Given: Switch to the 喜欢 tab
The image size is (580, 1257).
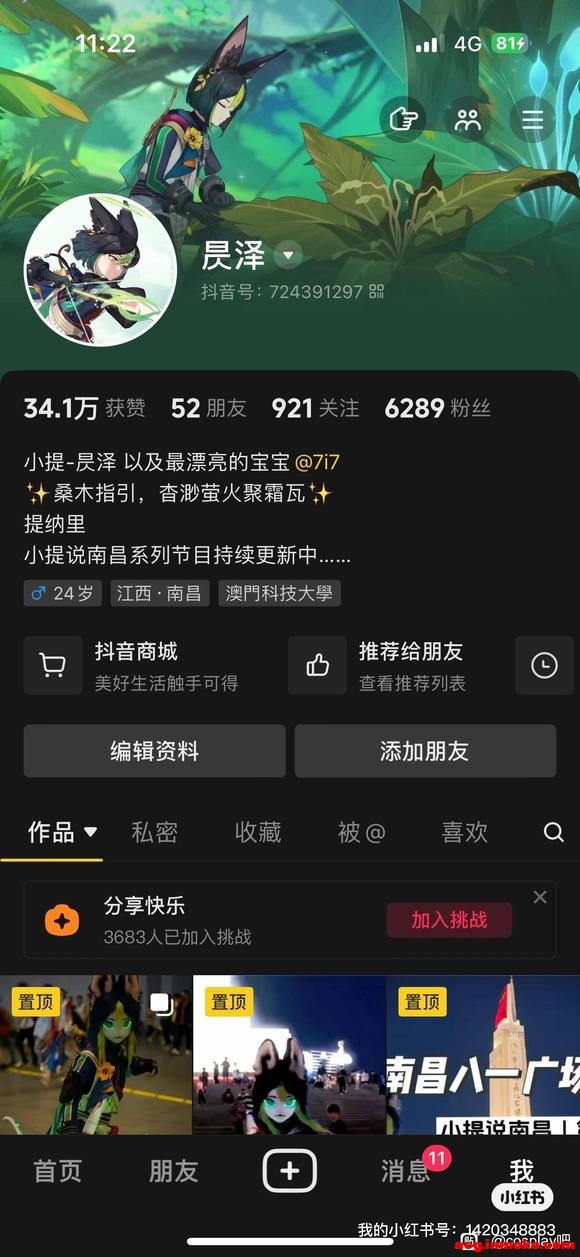Looking at the screenshot, I should tap(464, 833).
